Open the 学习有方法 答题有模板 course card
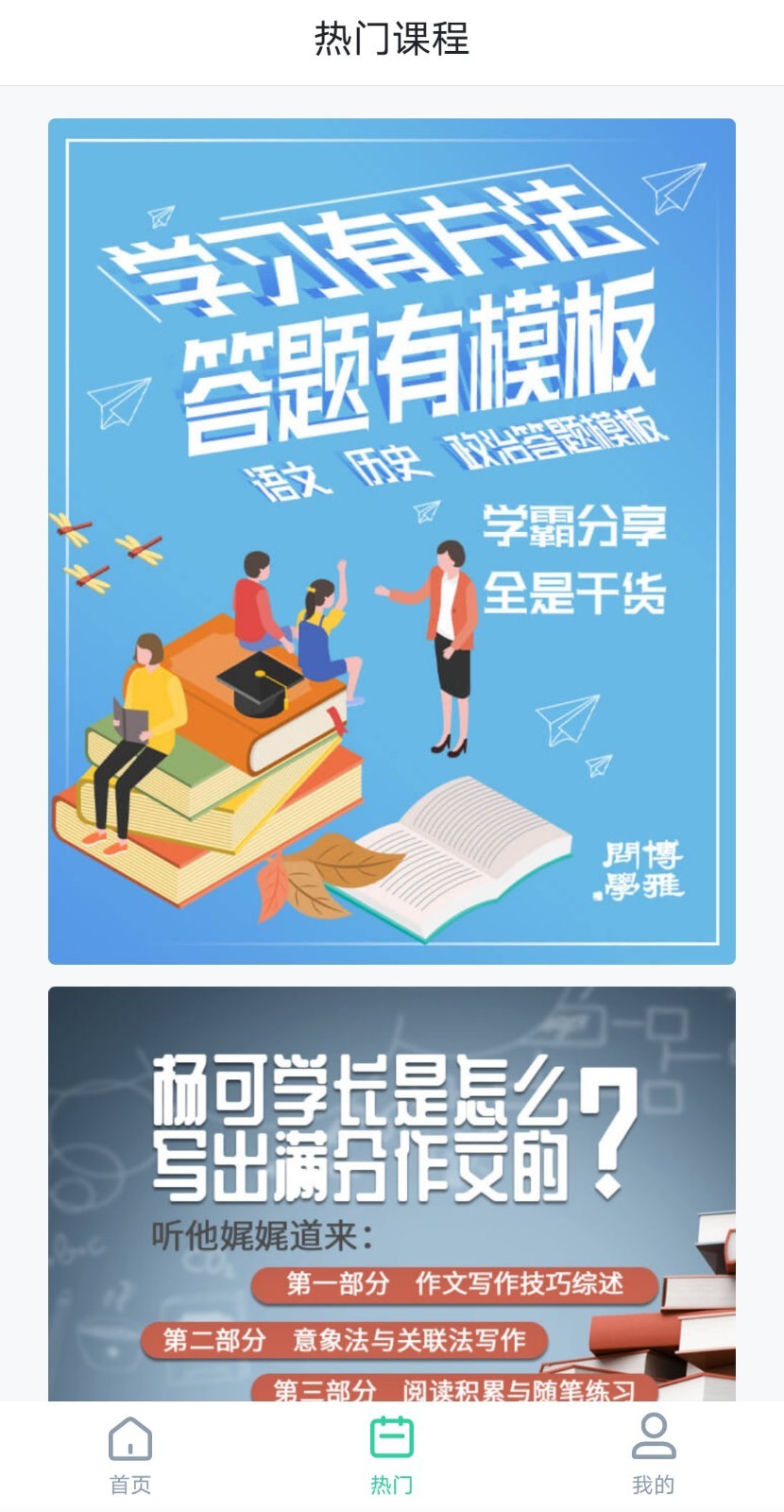 [x=391, y=541]
